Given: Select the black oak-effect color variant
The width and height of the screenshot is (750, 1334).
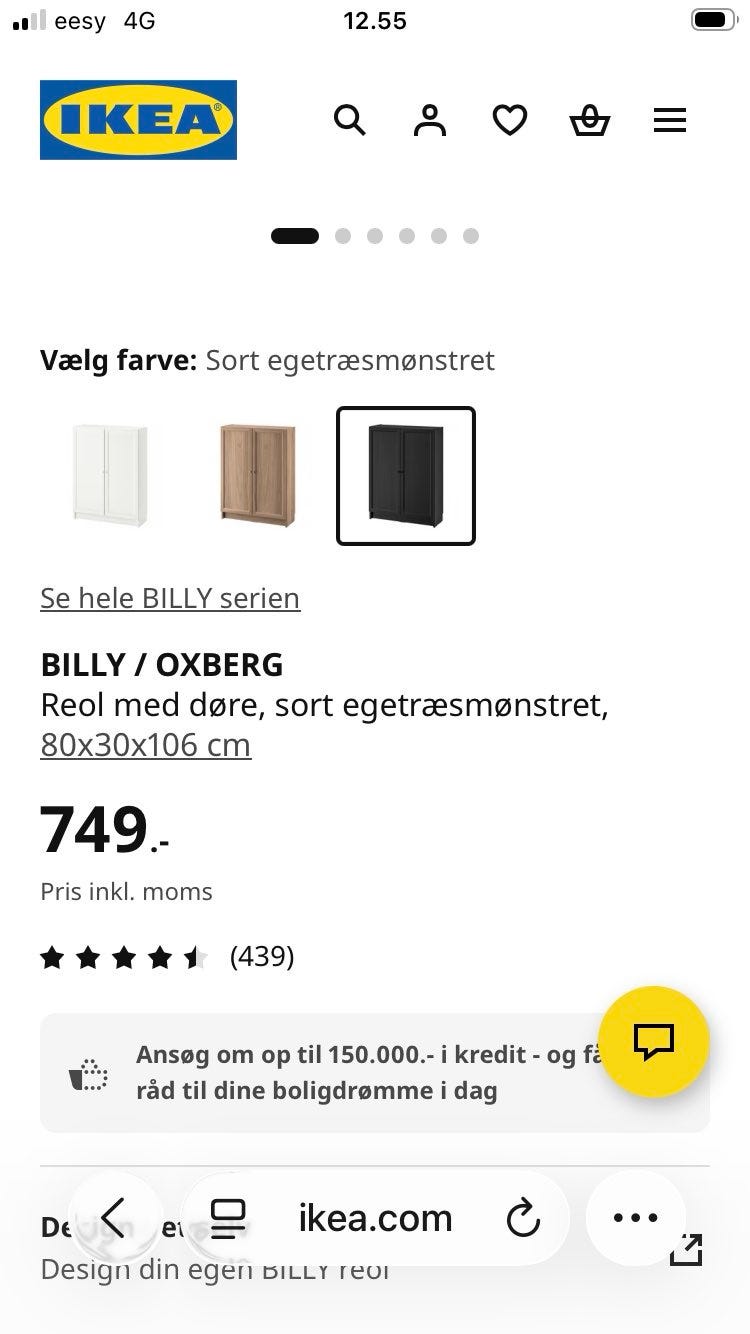Looking at the screenshot, I should [x=405, y=475].
